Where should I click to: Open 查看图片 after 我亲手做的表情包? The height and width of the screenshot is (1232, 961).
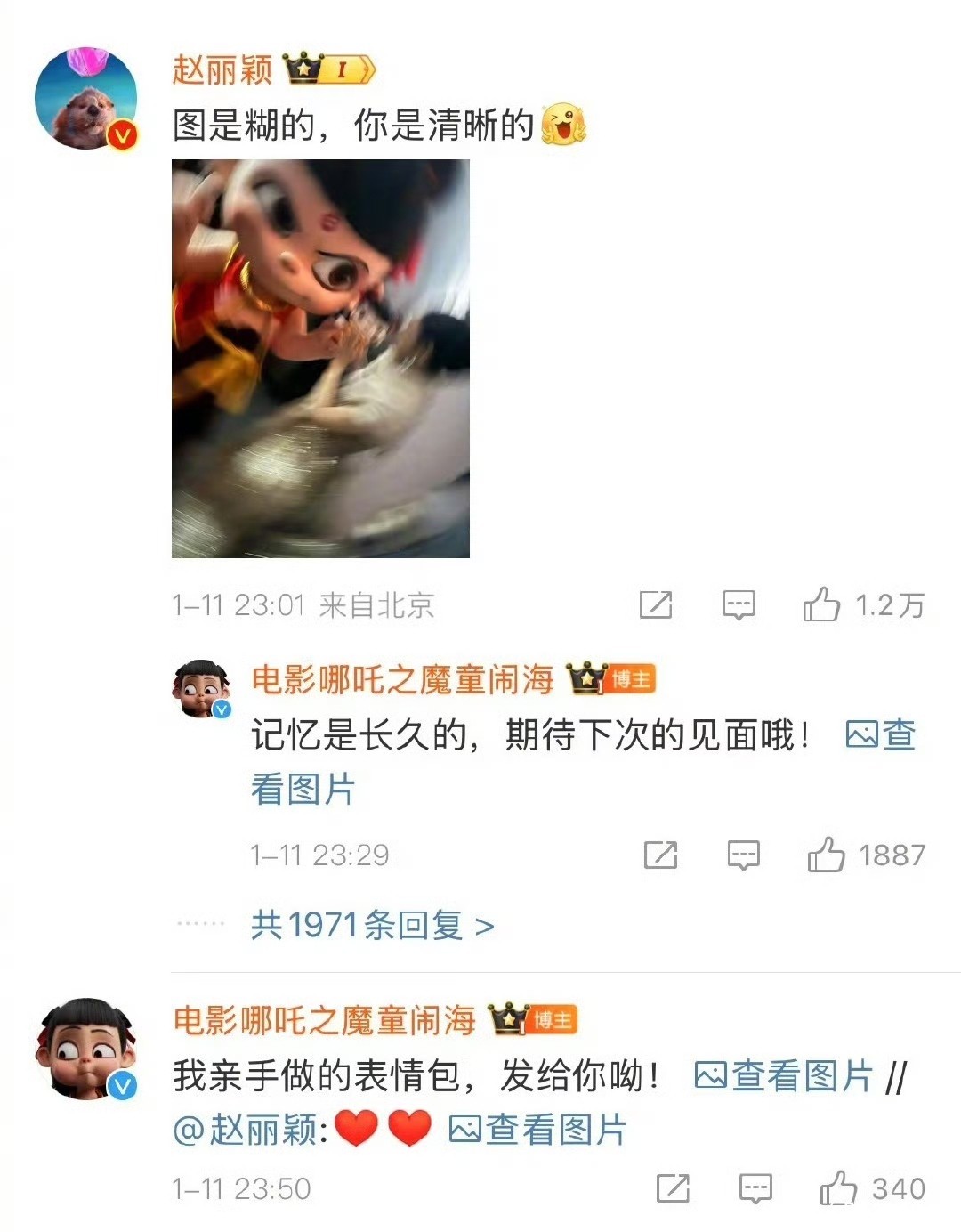click(x=783, y=1076)
